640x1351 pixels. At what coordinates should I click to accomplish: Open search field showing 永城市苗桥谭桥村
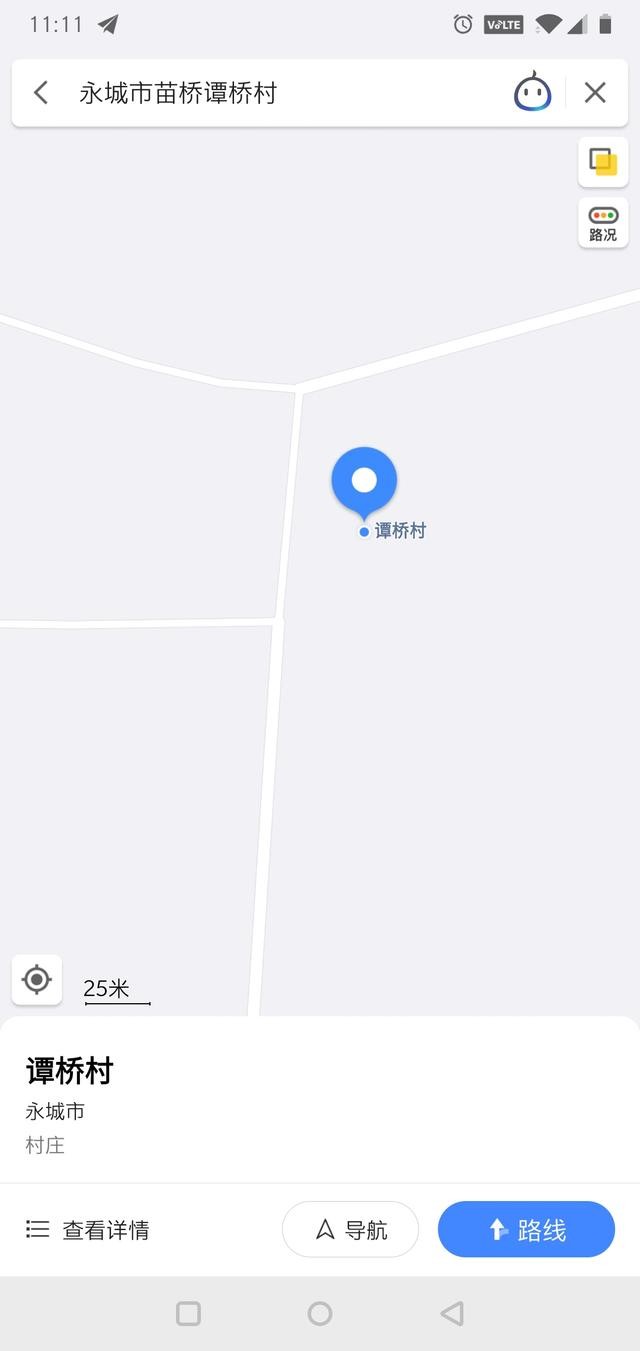(280, 93)
